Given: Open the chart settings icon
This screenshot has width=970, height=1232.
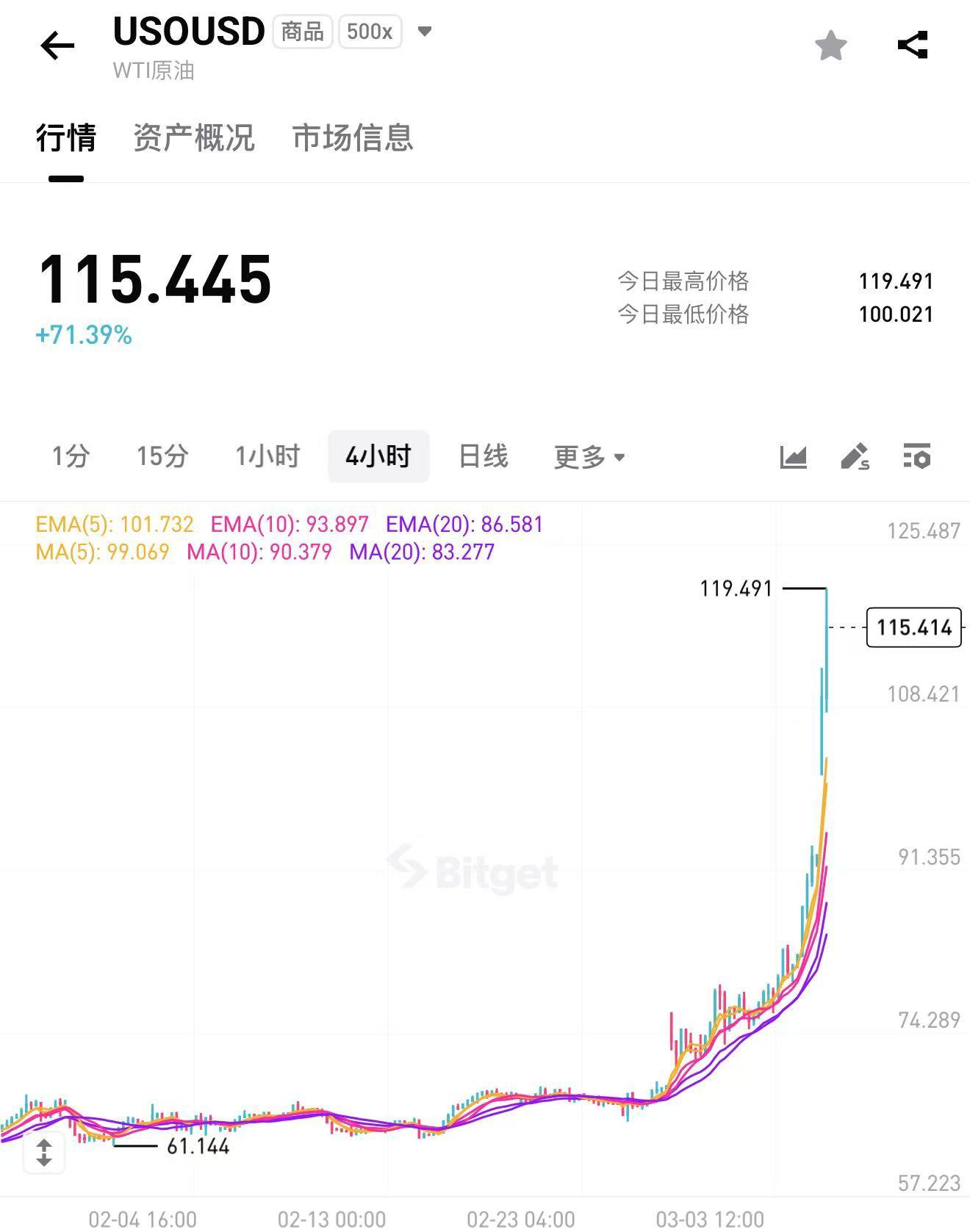Looking at the screenshot, I should [x=916, y=457].
